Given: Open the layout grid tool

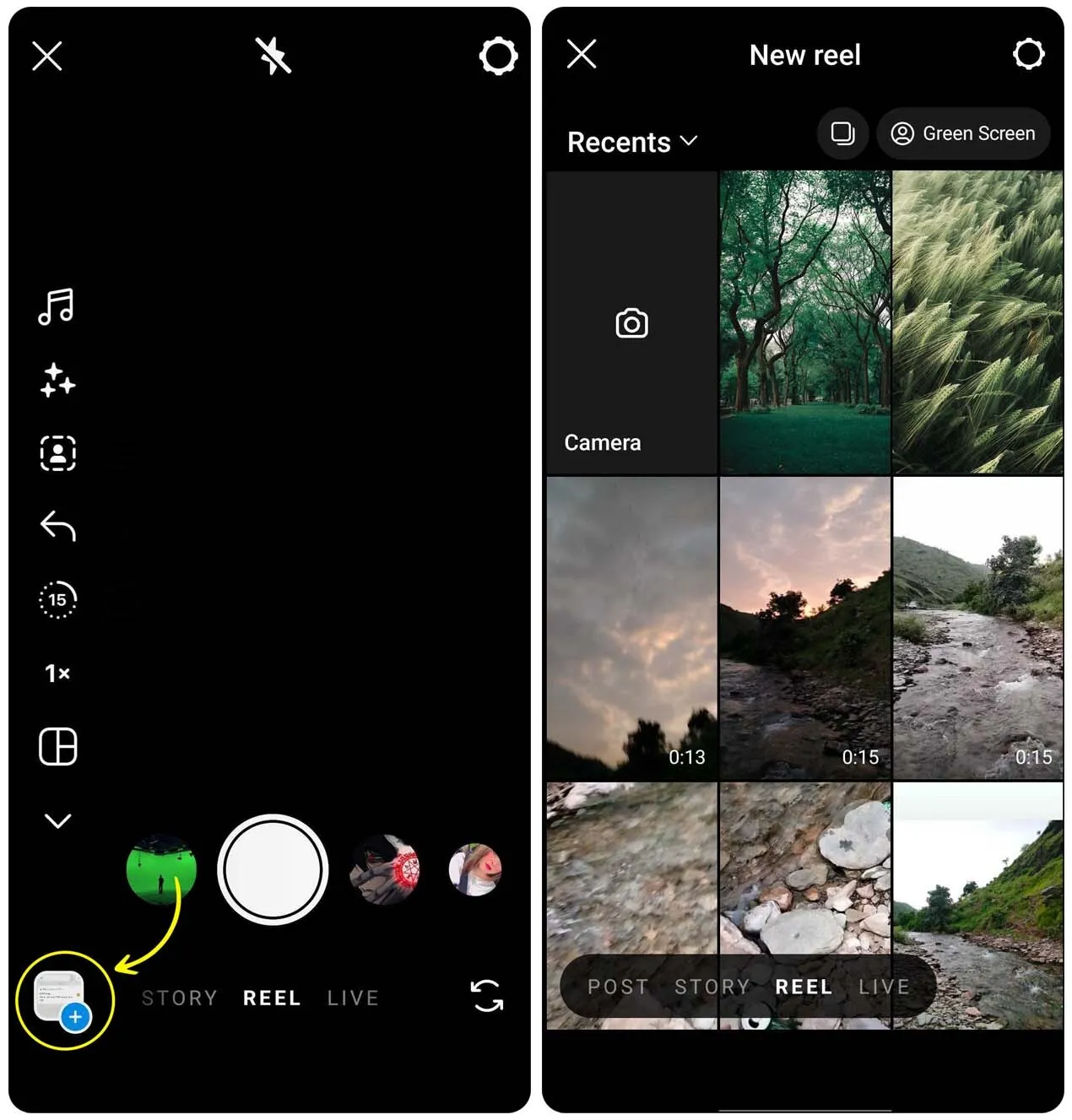Looking at the screenshot, I should pyautogui.click(x=57, y=747).
